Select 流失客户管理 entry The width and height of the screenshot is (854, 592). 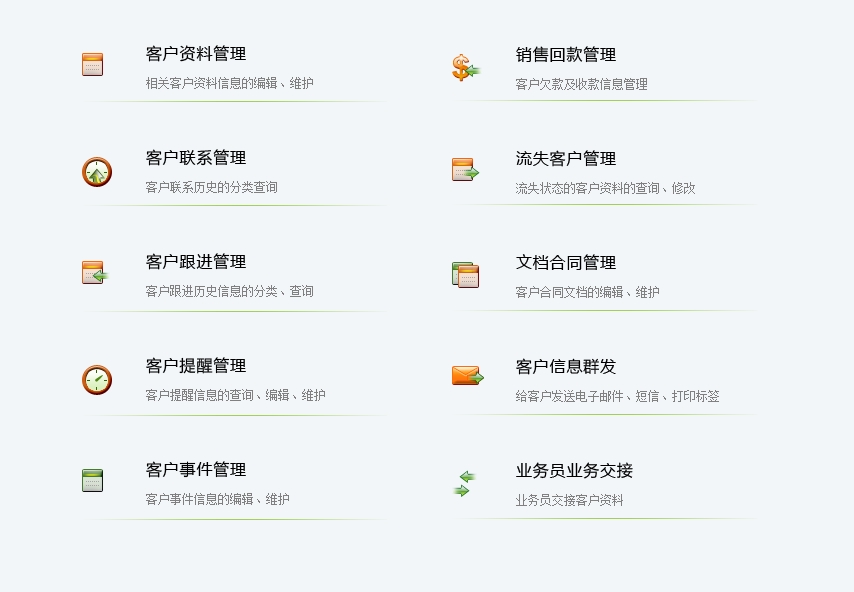click(565, 159)
